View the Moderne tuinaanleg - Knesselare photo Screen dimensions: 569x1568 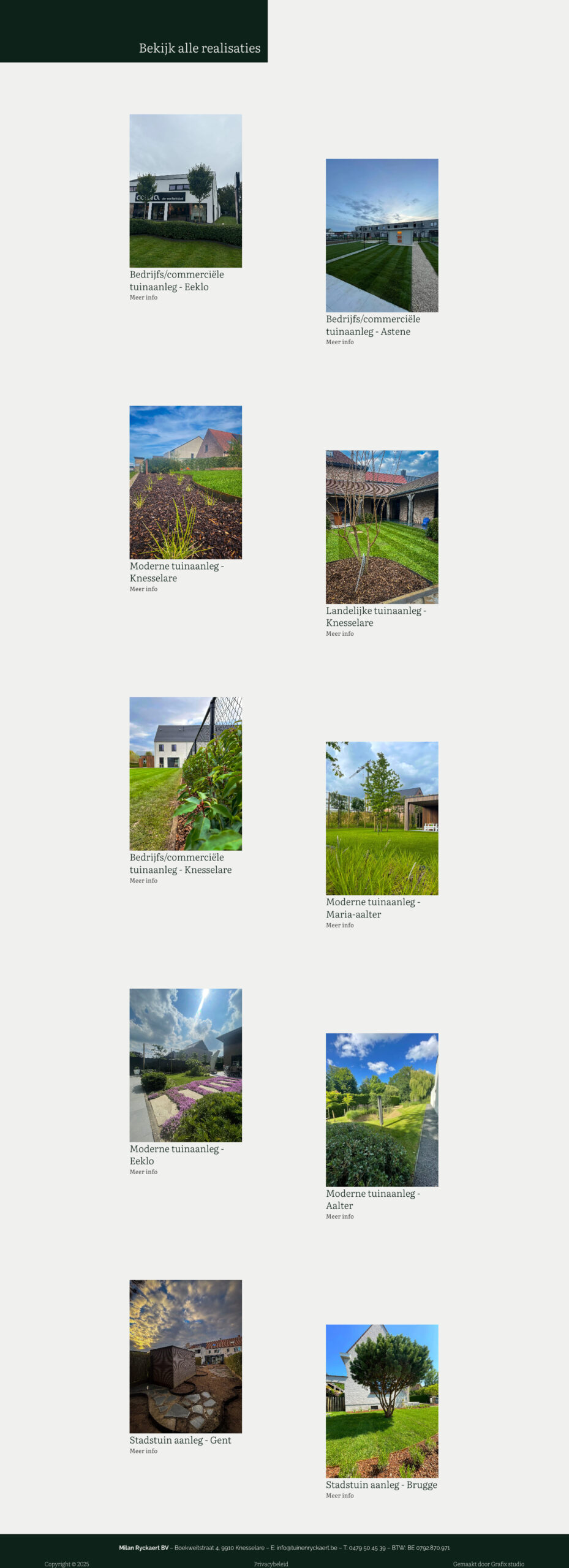[186, 482]
